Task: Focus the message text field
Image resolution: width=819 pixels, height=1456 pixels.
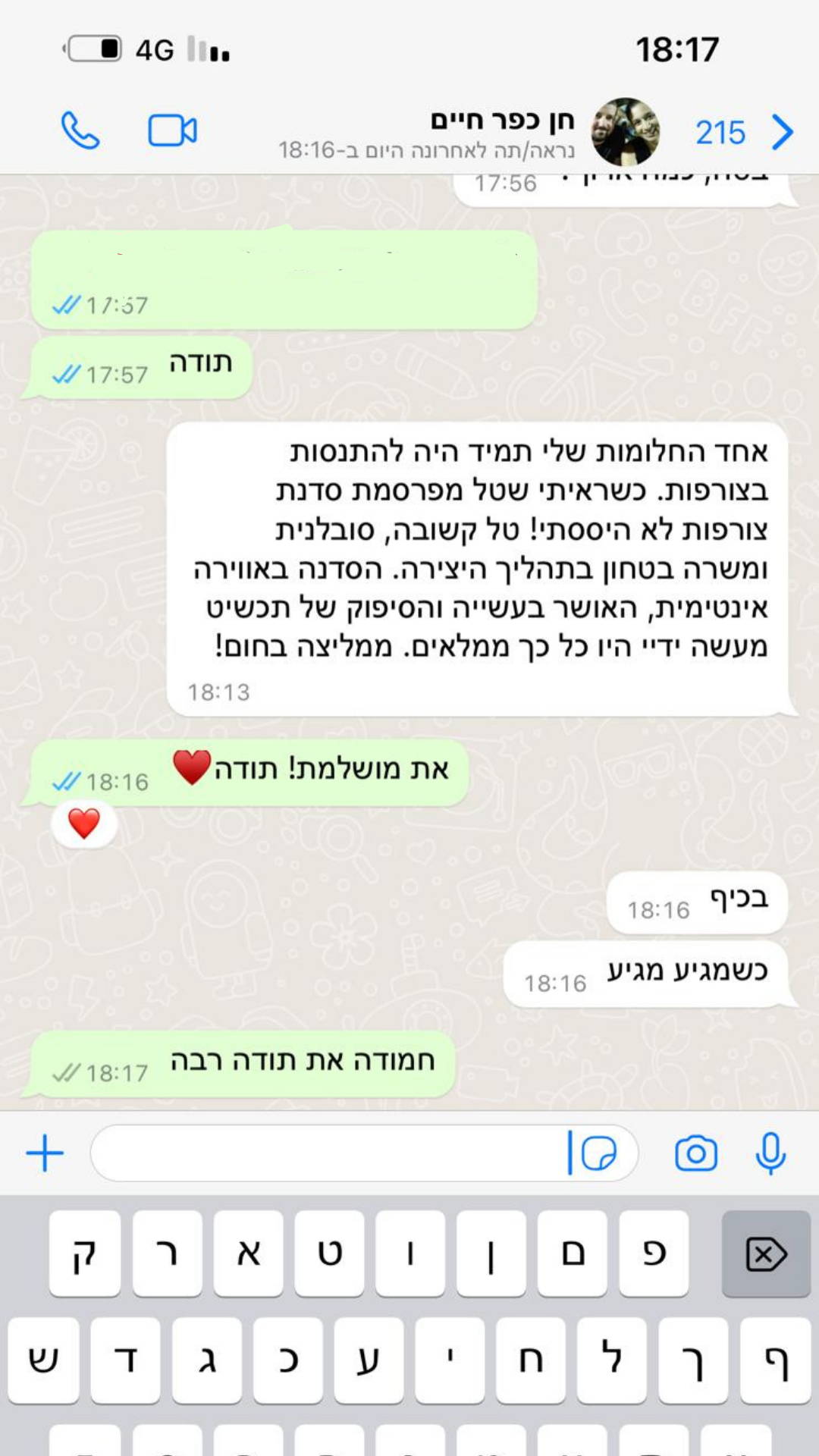Action: point(326,1153)
